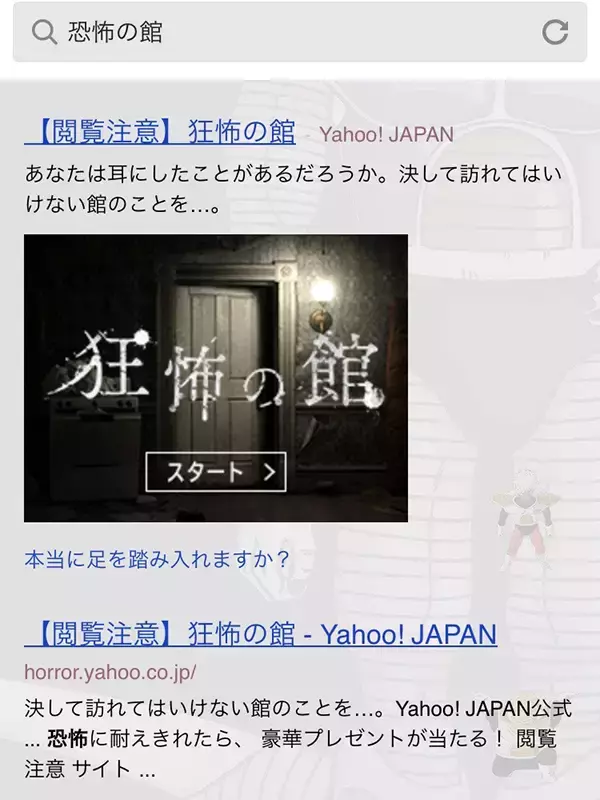The image size is (600, 800).
Task: Open the top 【閲覧注意】狂怖の館 ad link
Action: click(160, 132)
